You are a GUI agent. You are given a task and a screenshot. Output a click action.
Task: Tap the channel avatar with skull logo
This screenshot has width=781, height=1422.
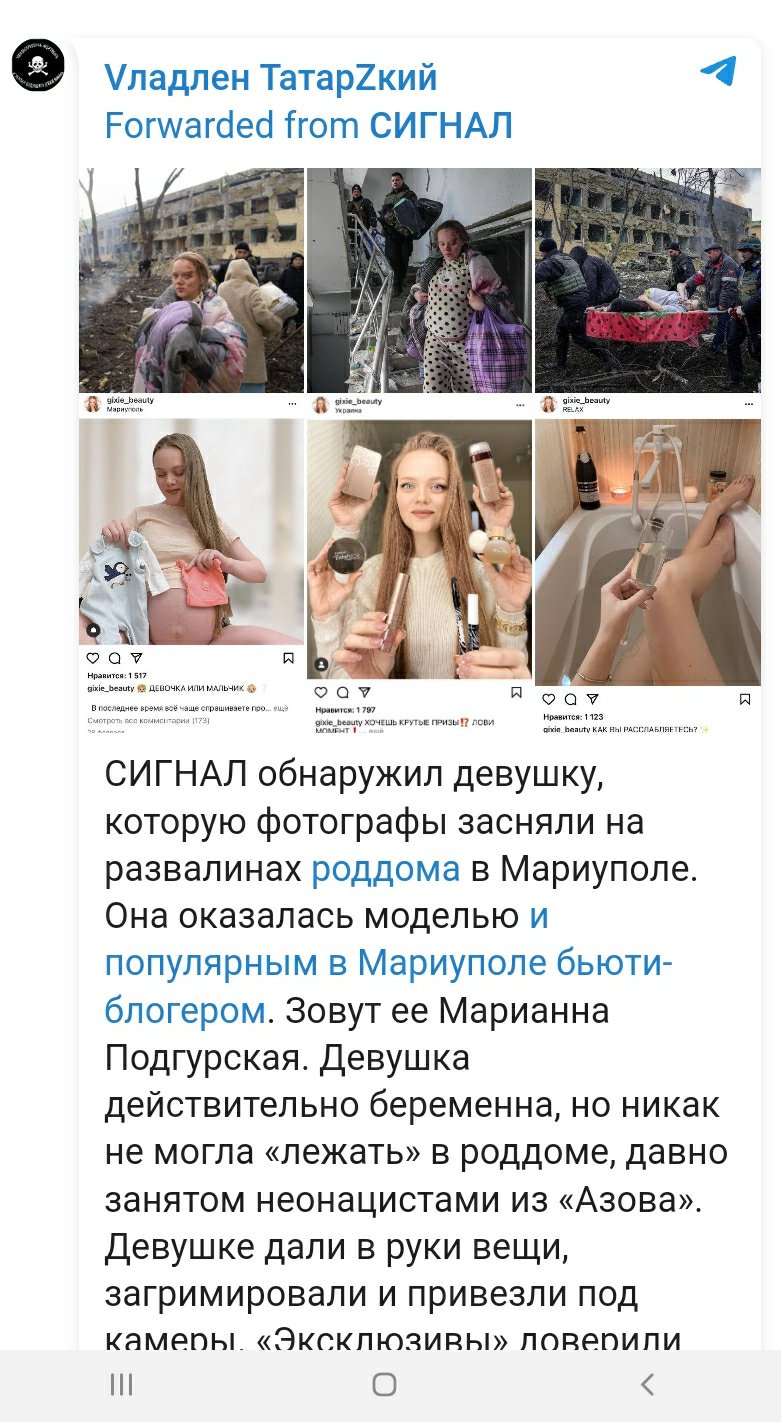(x=38, y=67)
